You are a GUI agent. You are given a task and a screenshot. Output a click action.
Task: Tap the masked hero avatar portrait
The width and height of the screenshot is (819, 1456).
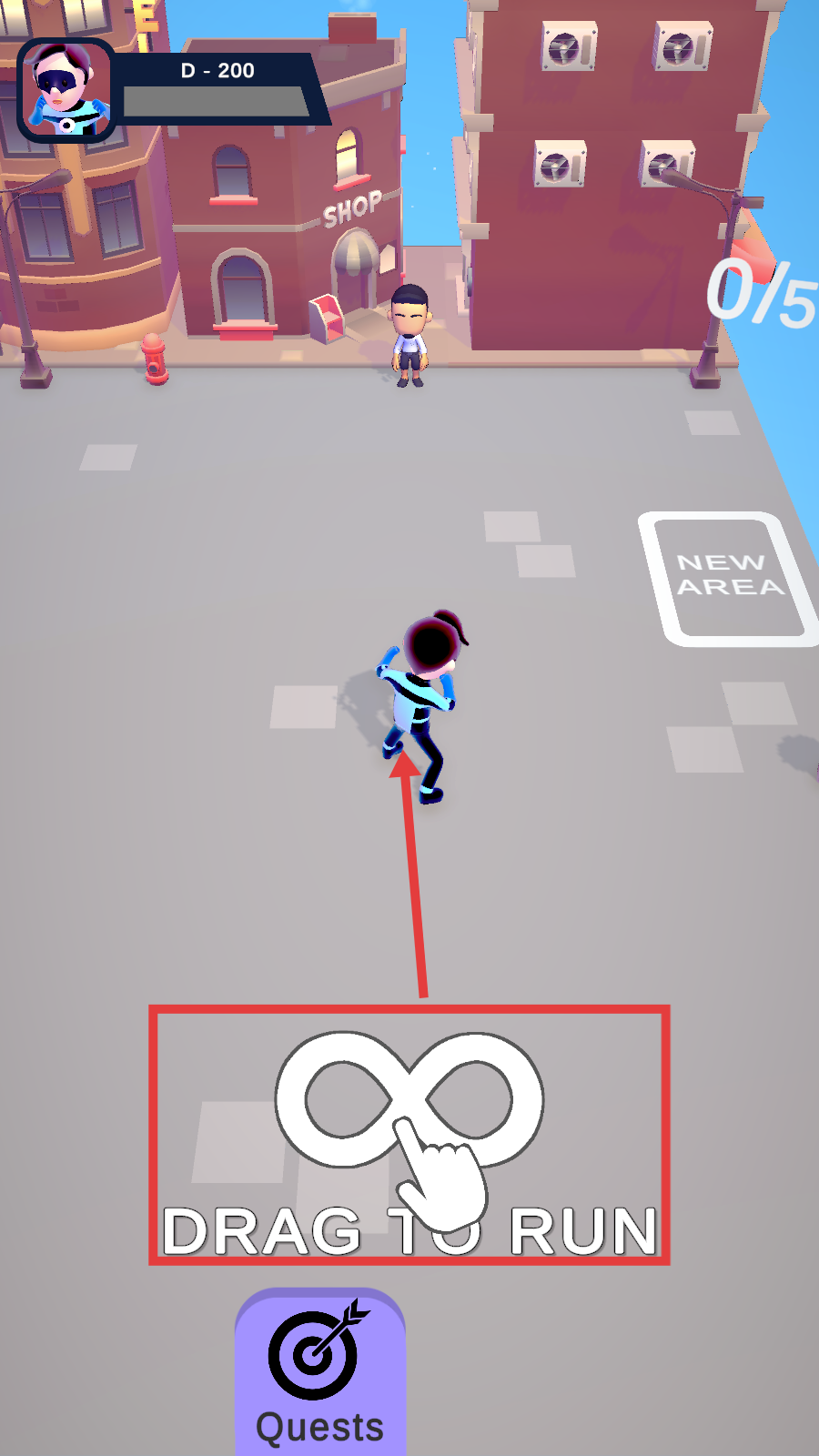[x=66, y=90]
